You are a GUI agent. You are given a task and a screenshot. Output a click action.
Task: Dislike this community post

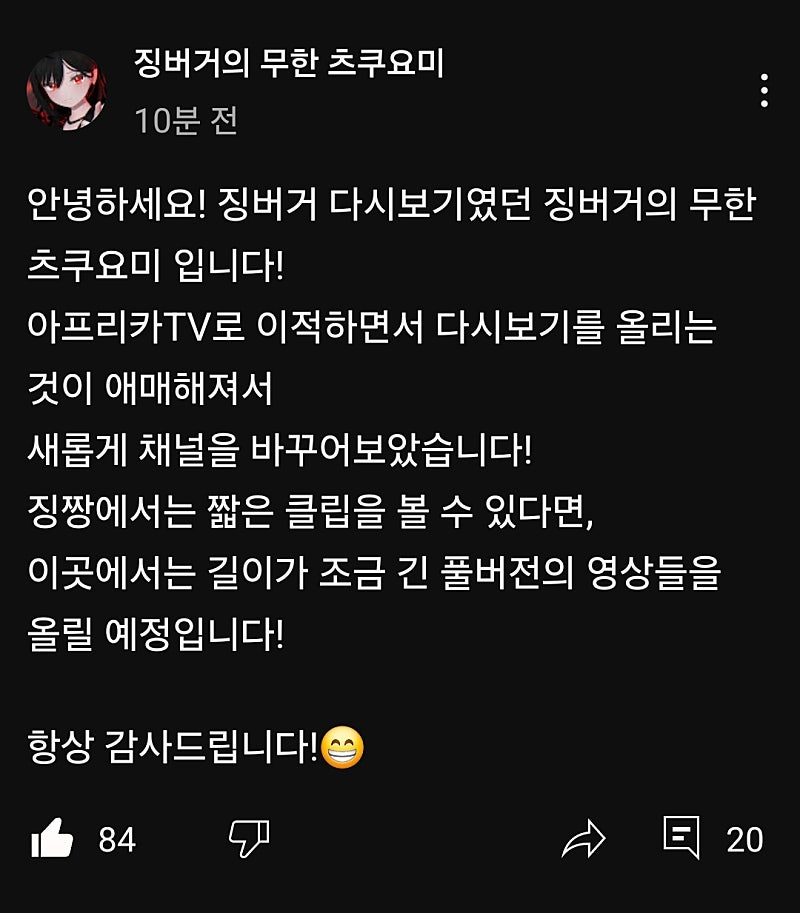click(248, 839)
